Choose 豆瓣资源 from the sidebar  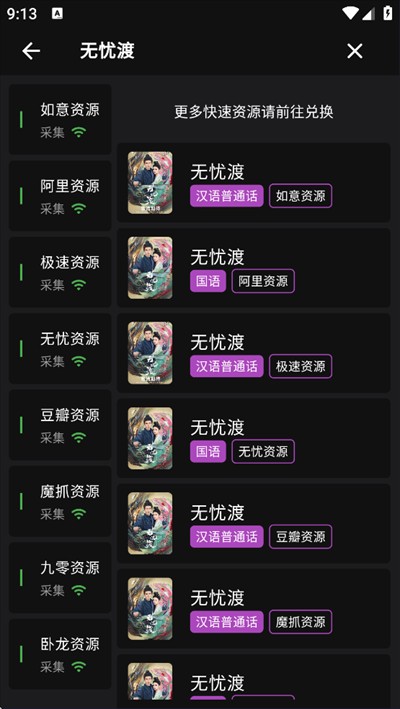(x=60, y=425)
